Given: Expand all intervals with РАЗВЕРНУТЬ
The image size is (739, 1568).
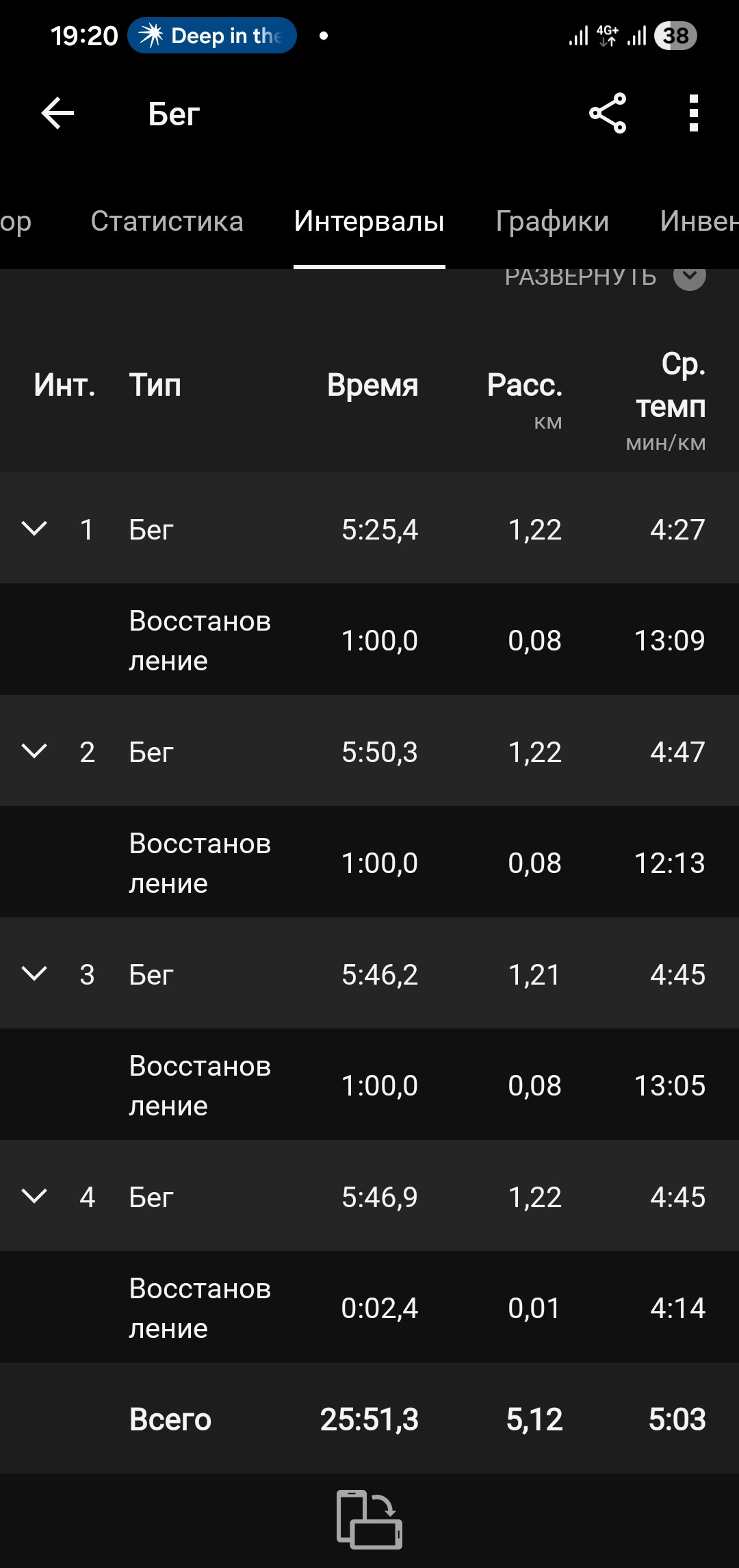Looking at the screenshot, I should [605, 277].
